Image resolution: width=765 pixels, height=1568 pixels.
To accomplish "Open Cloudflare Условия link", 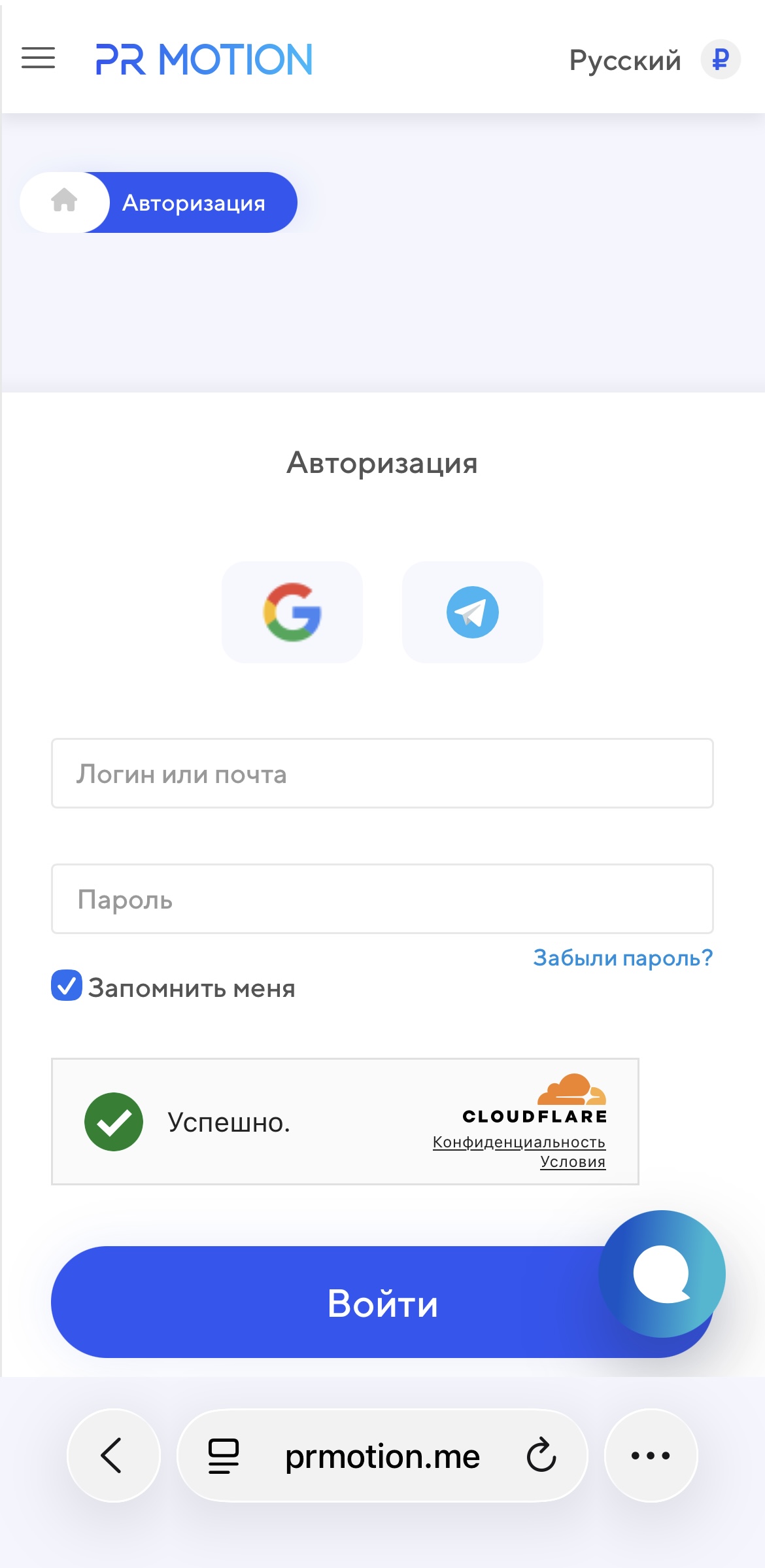I will point(573,1162).
